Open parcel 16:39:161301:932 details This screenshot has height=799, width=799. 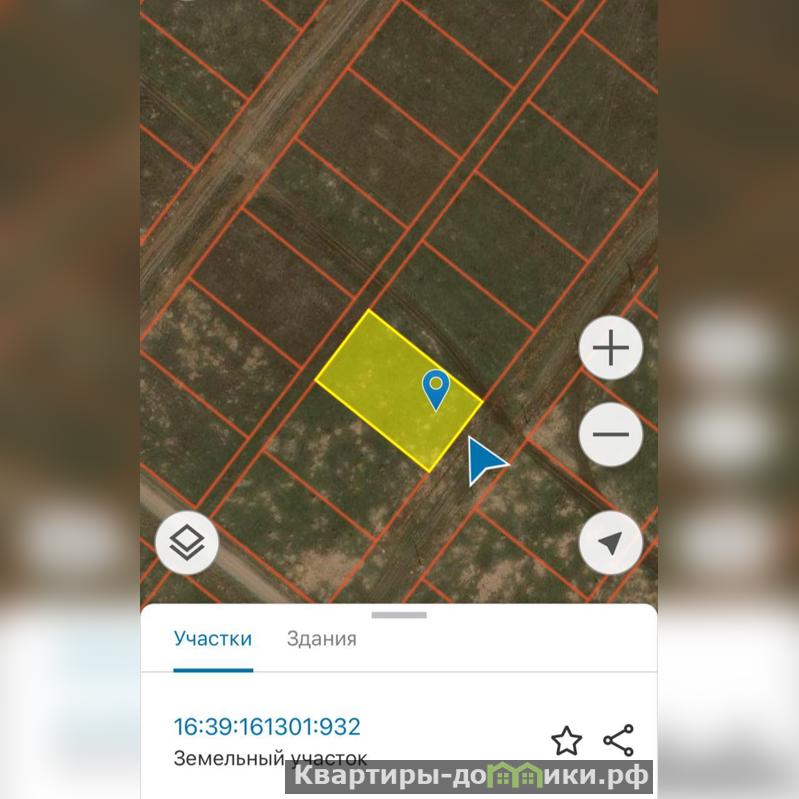tap(267, 727)
